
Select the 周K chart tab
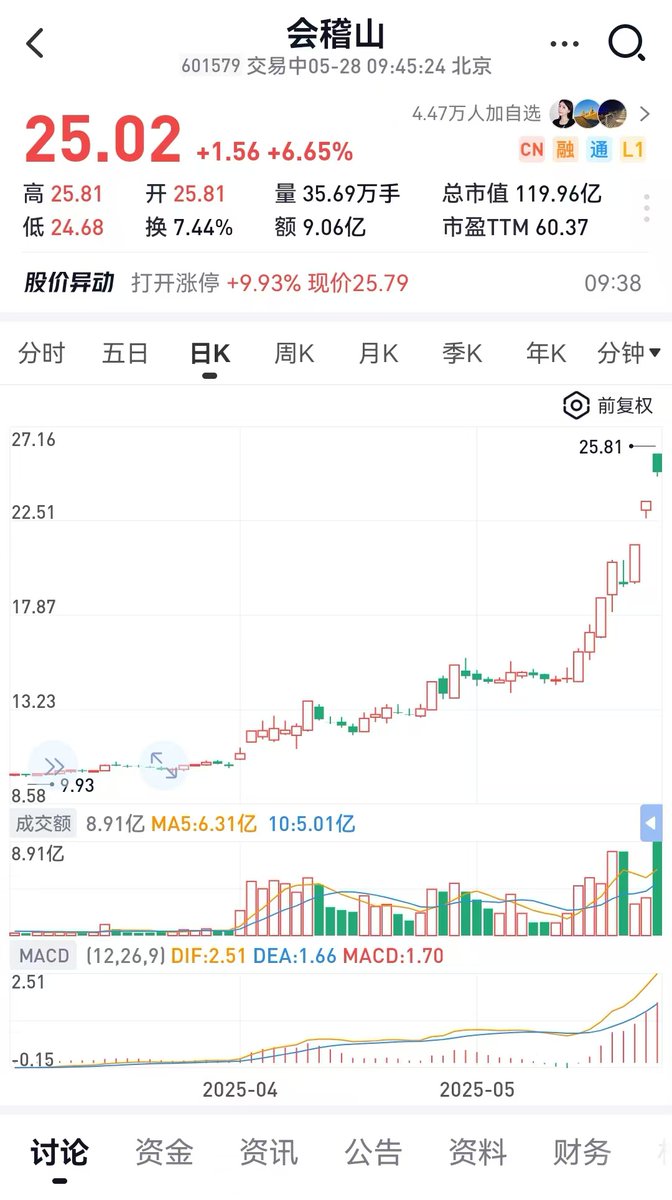tap(294, 353)
